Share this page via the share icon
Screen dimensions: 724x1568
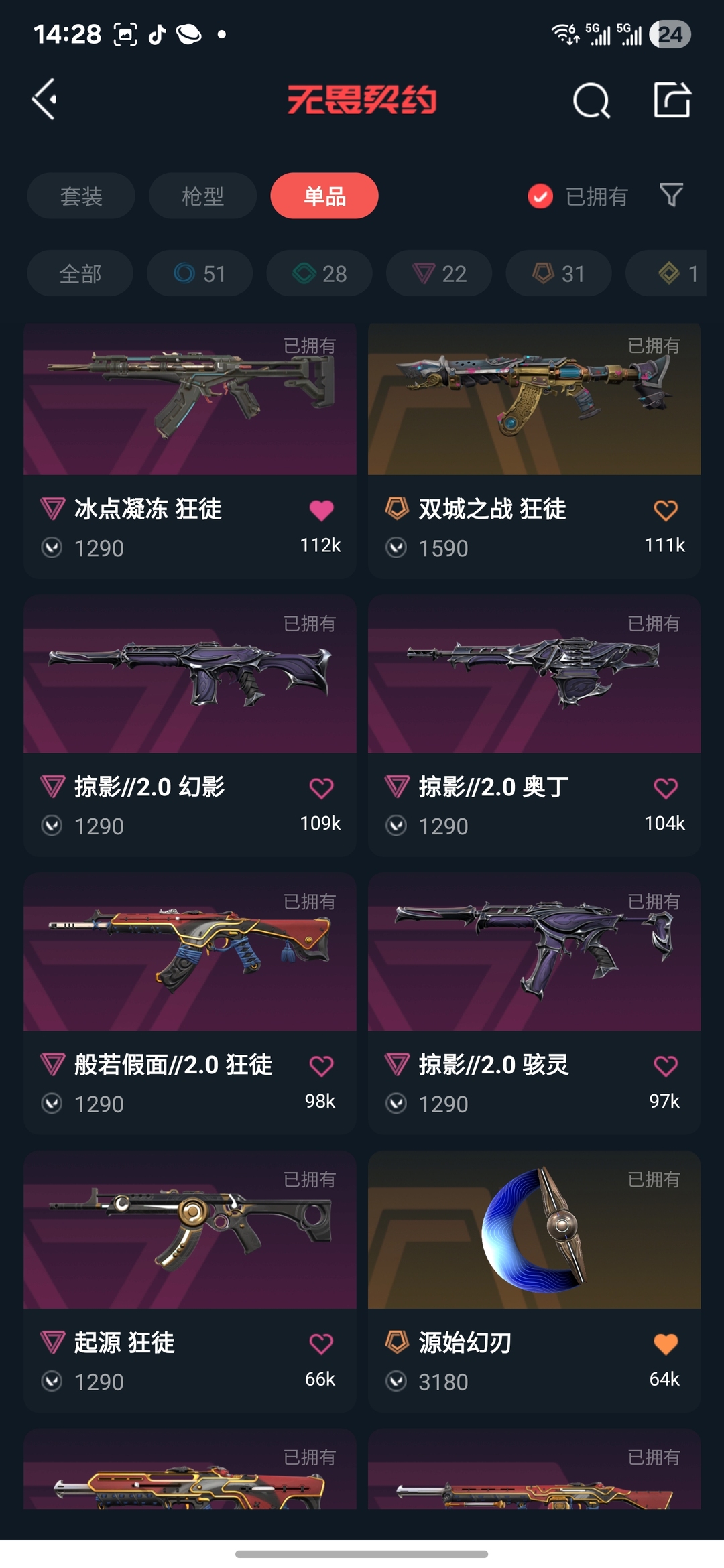point(672,101)
